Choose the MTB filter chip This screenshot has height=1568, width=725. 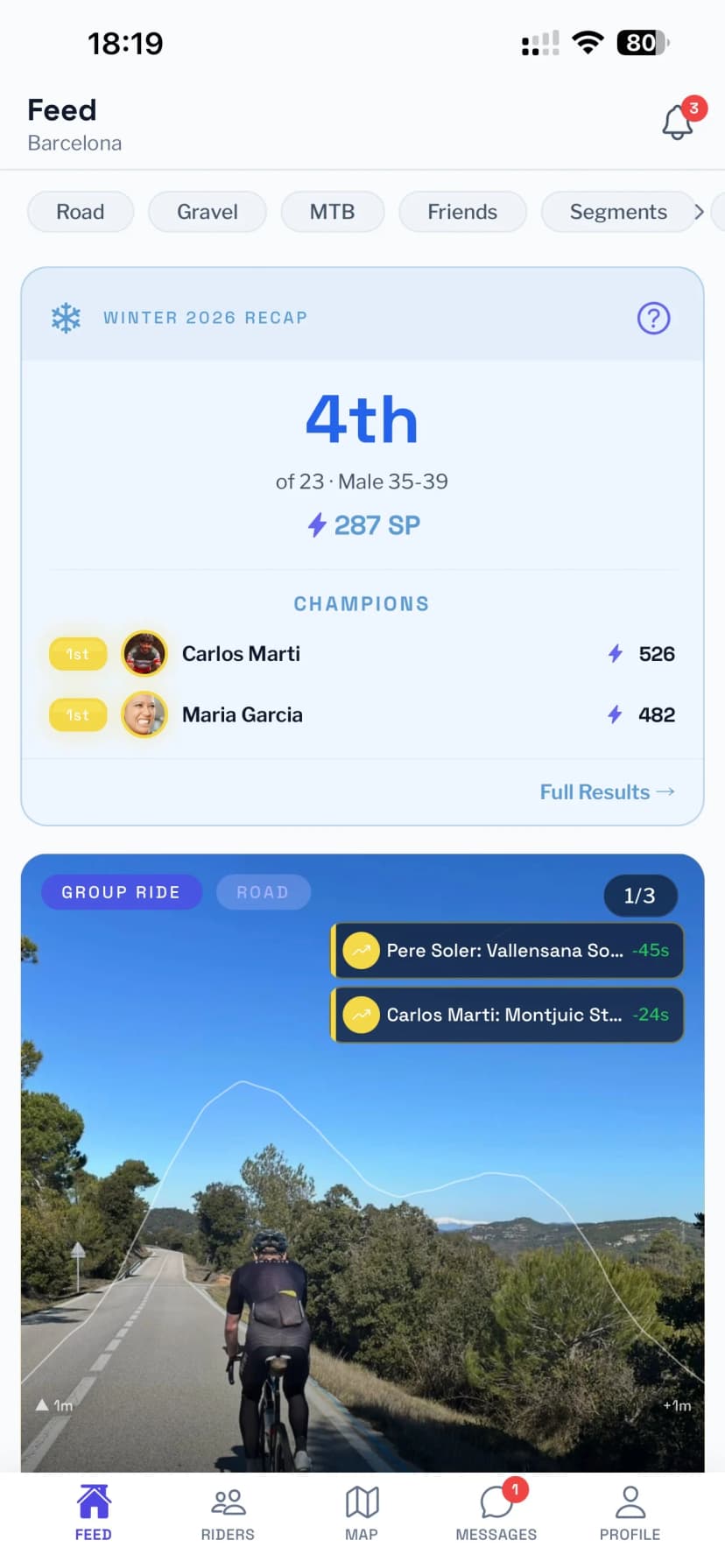(x=332, y=212)
